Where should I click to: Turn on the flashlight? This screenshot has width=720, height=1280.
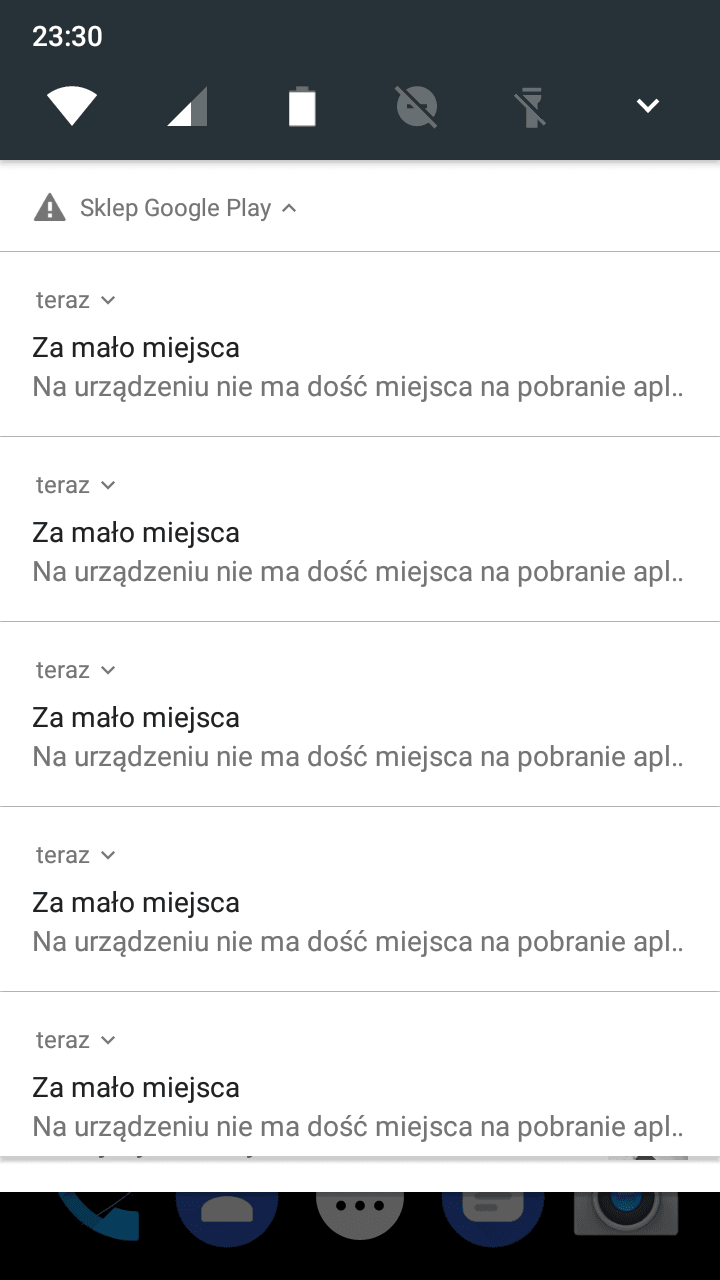(x=532, y=106)
